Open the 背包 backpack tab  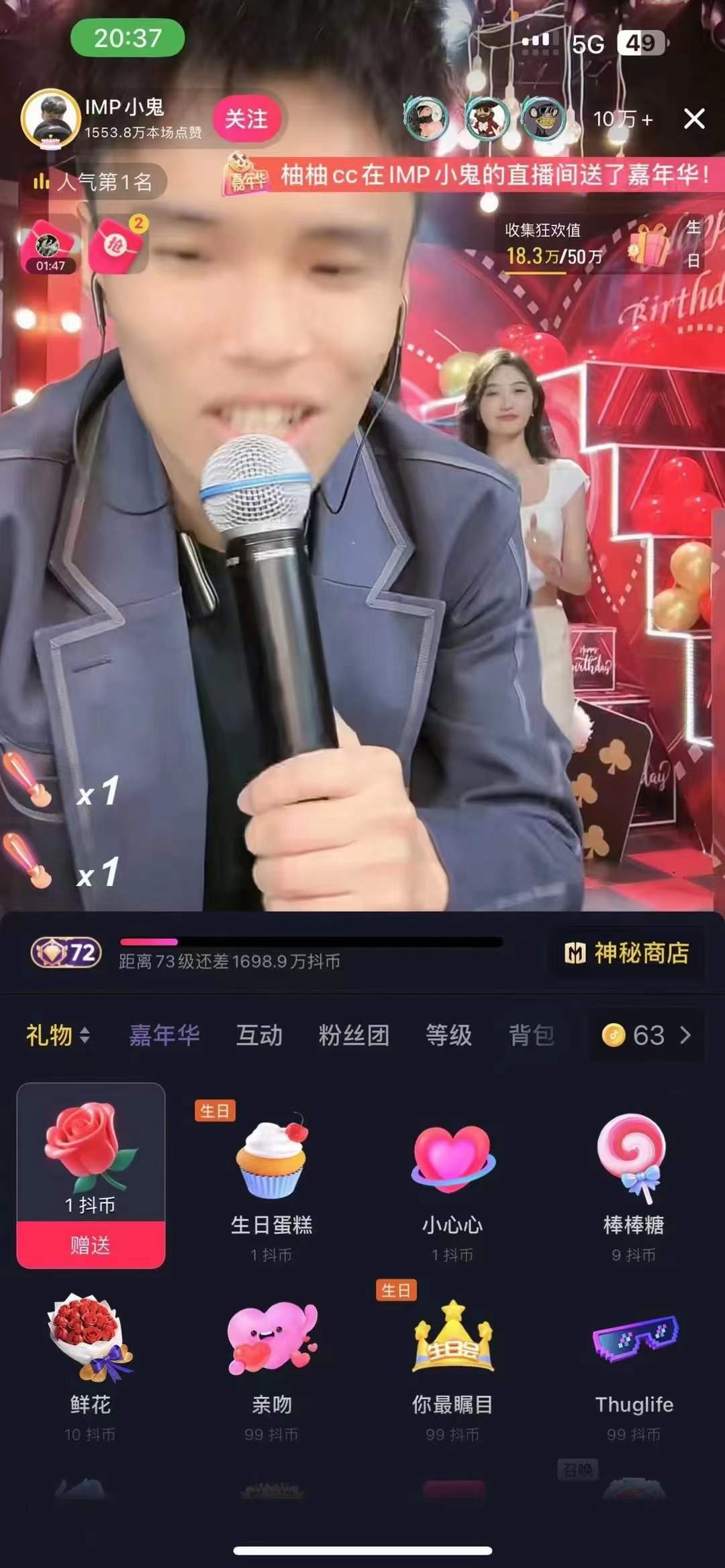pos(531,1035)
